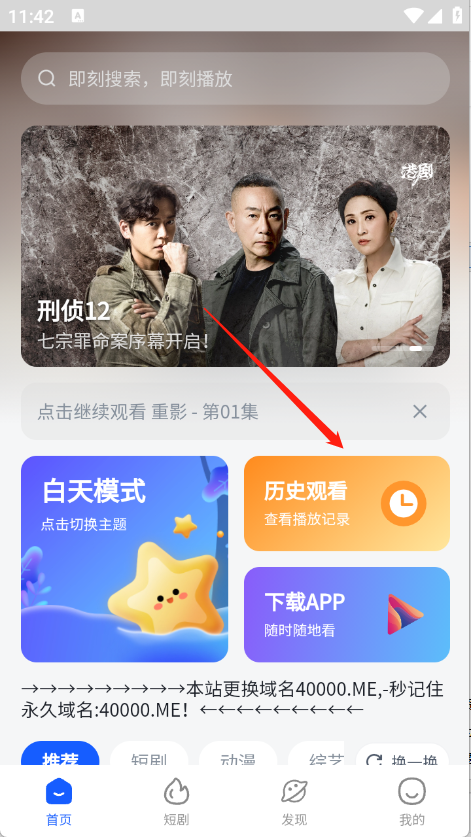Dismiss the continue watching bar
471x837 pixels.
tap(420, 412)
